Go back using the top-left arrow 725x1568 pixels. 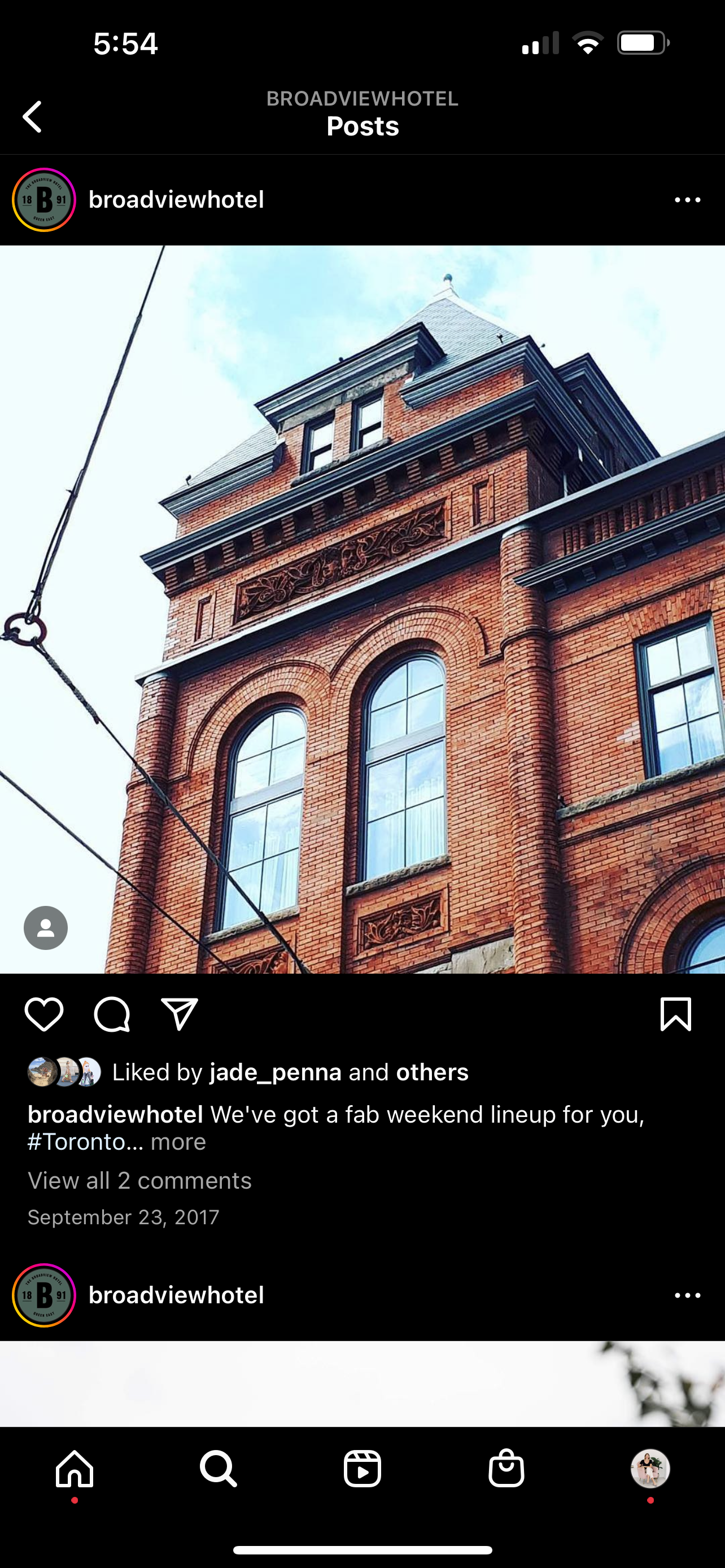[32, 116]
